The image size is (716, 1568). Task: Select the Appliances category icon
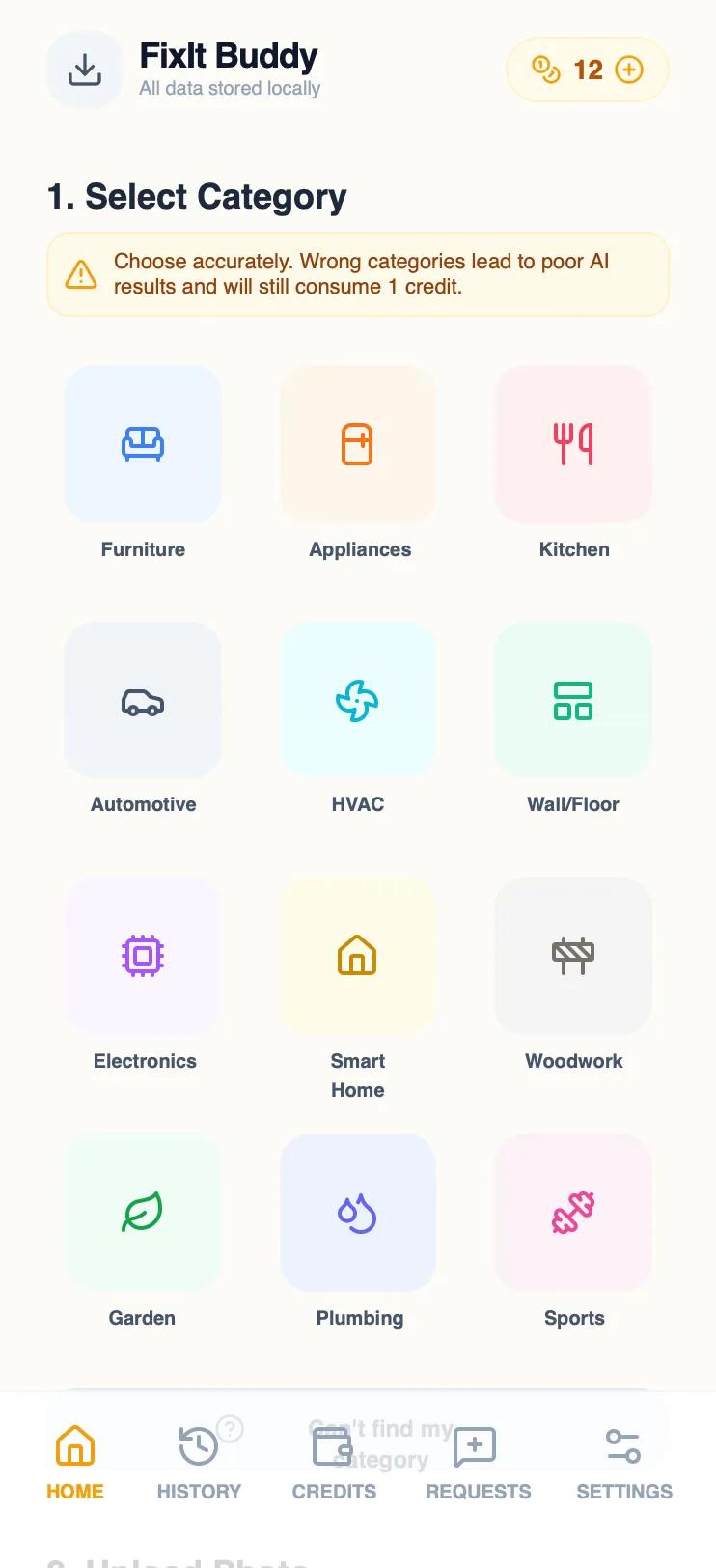(x=358, y=444)
